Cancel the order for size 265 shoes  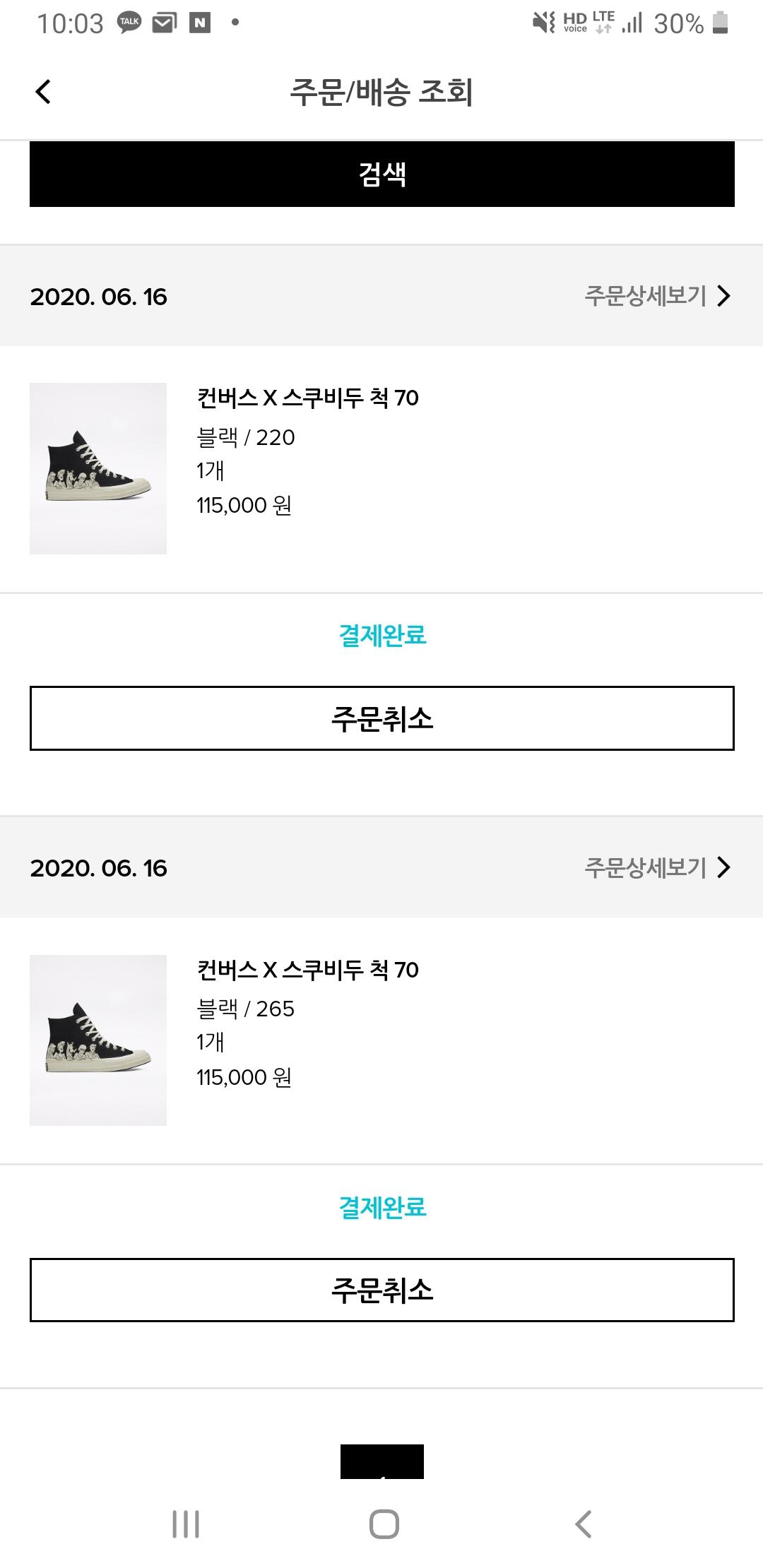coord(381,1290)
